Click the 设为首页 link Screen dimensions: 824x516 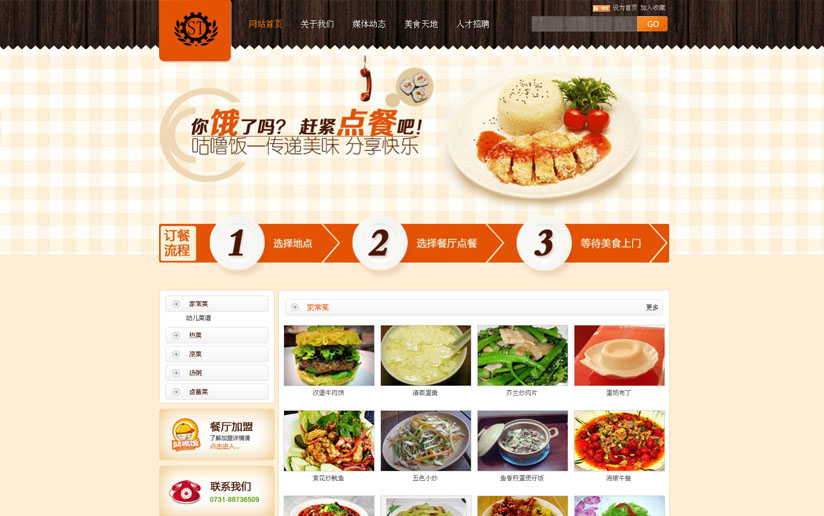pos(624,7)
